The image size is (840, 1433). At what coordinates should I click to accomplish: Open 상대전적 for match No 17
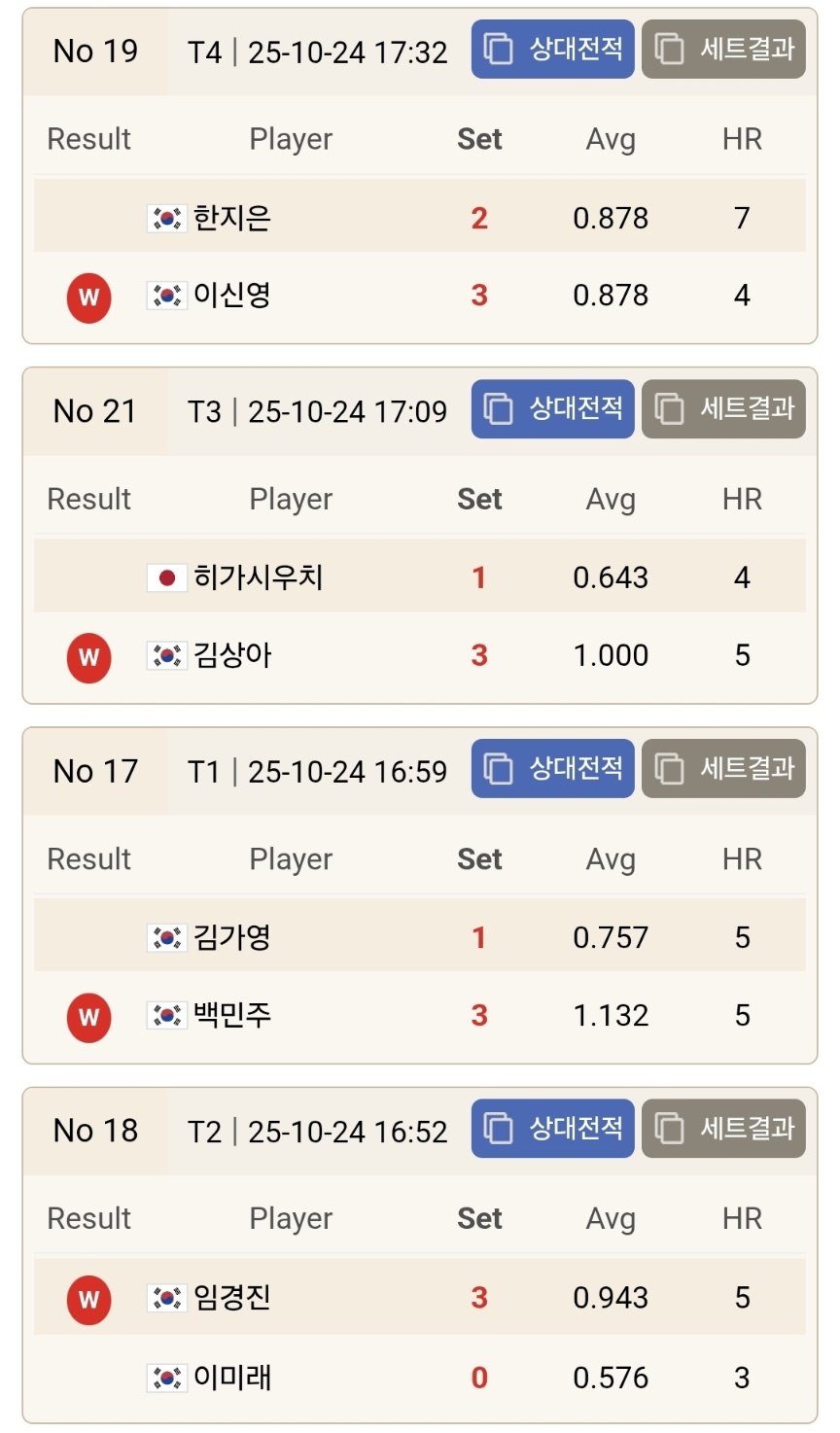click(x=552, y=768)
